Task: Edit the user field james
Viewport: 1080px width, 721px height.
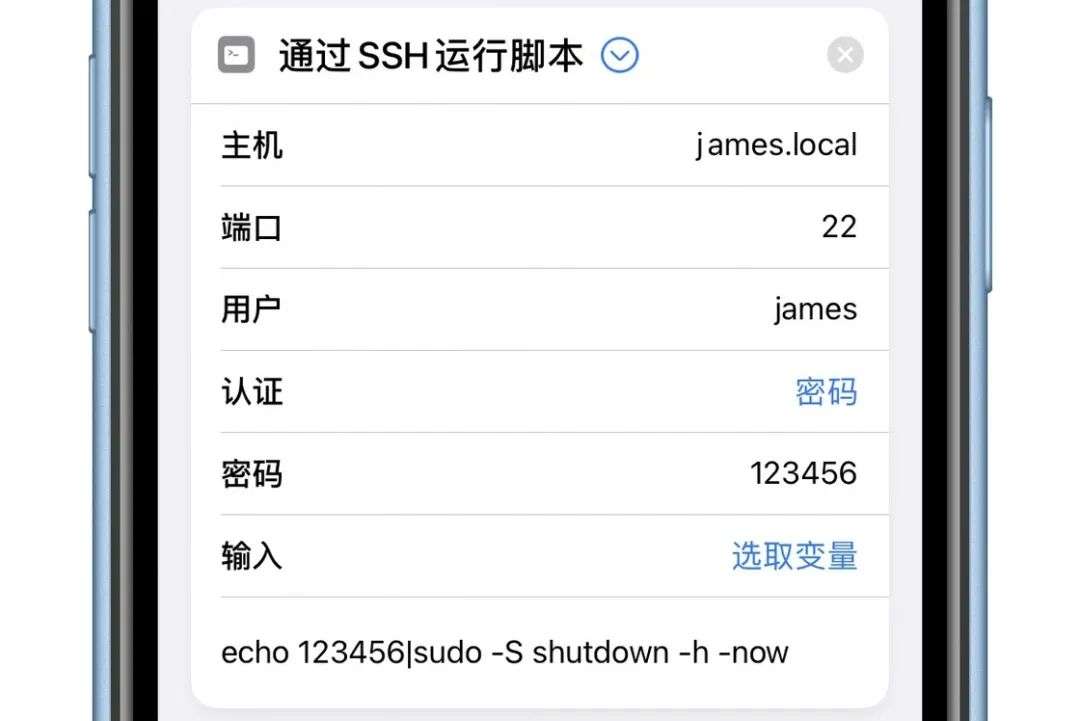Action: [814, 309]
